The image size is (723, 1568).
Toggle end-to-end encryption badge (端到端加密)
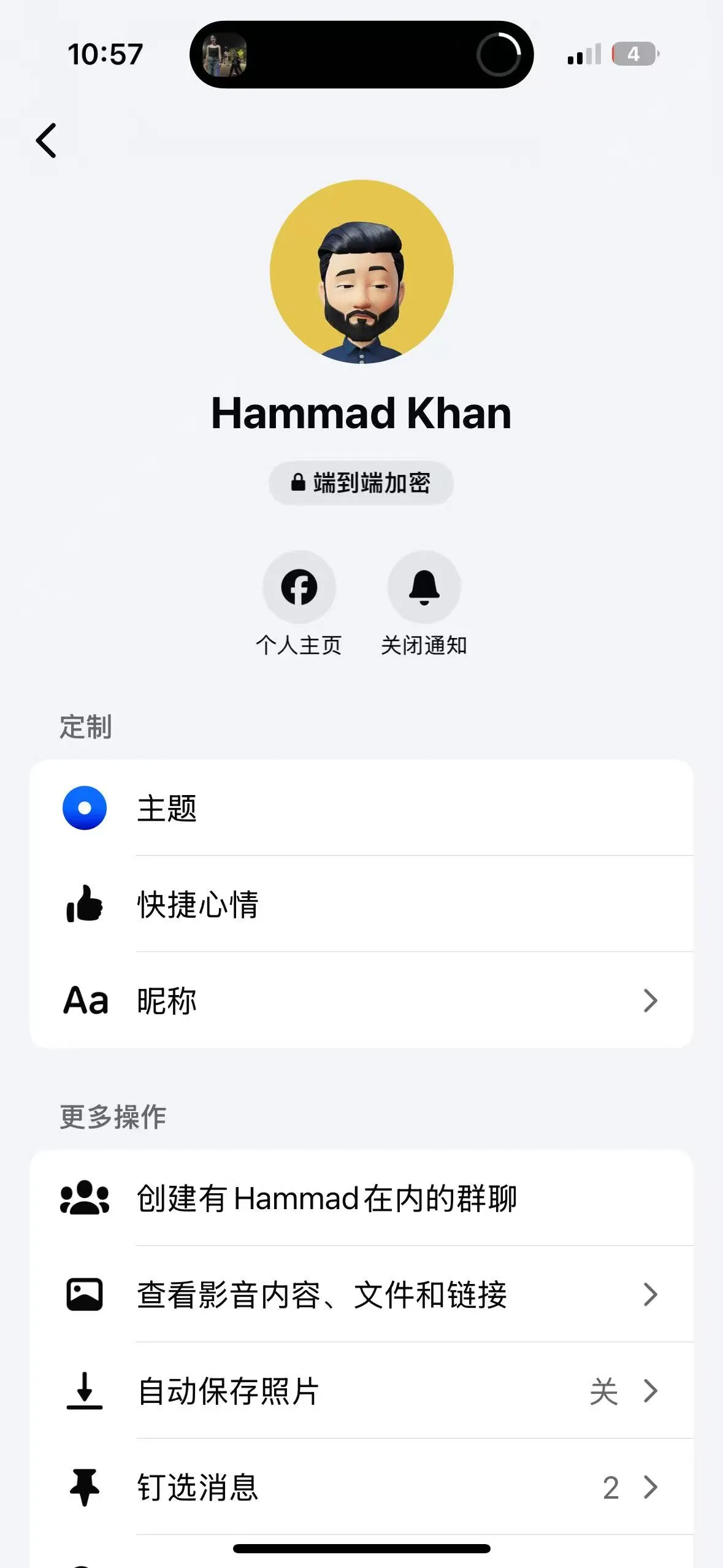tap(361, 483)
